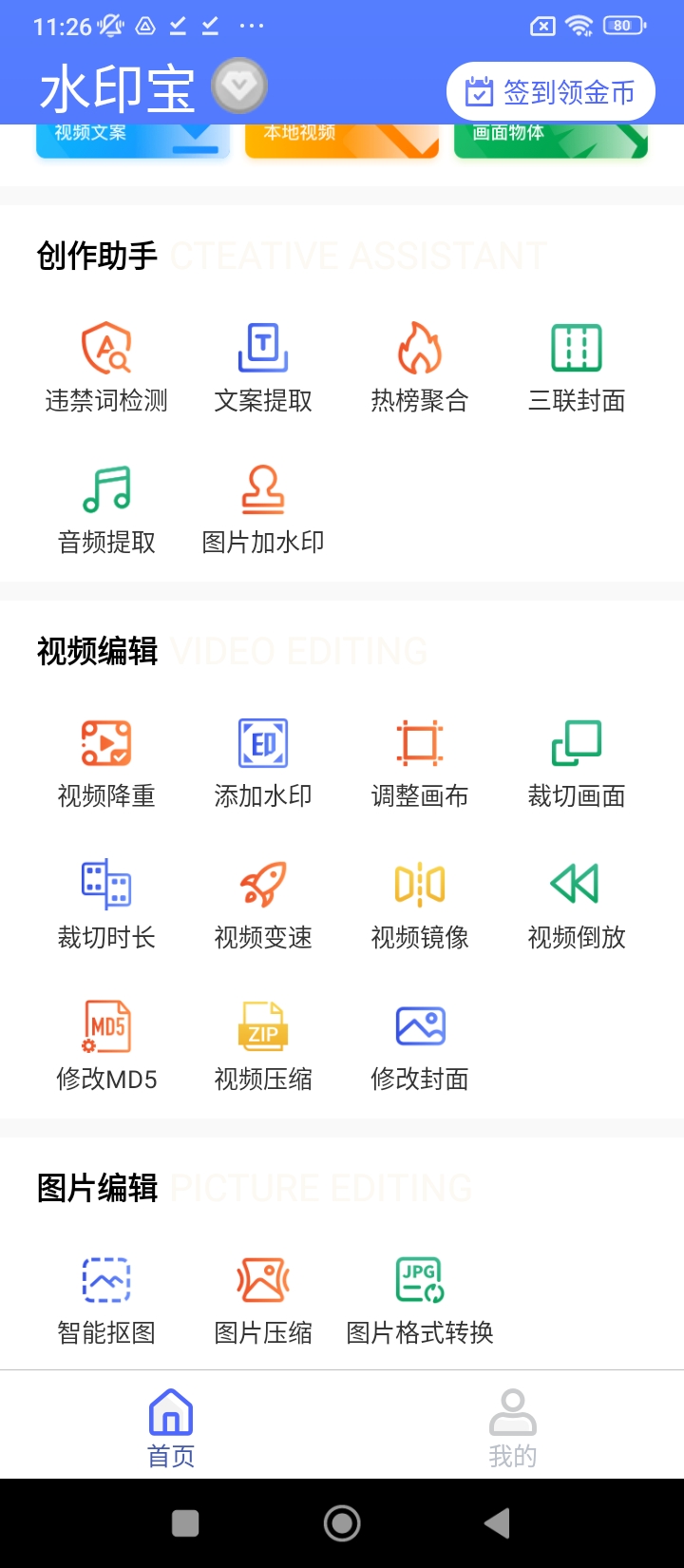Select 视频倒放 reverse playback tool
This screenshot has width=684, height=1568.
click(x=577, y=905)
